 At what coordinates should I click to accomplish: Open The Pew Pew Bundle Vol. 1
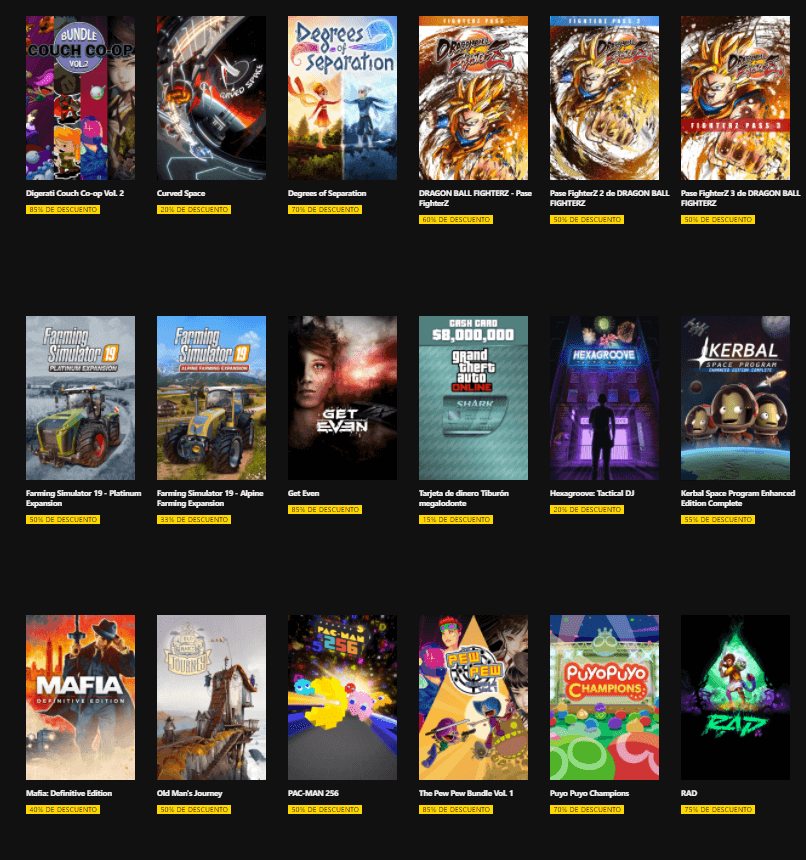click(473, 697)
